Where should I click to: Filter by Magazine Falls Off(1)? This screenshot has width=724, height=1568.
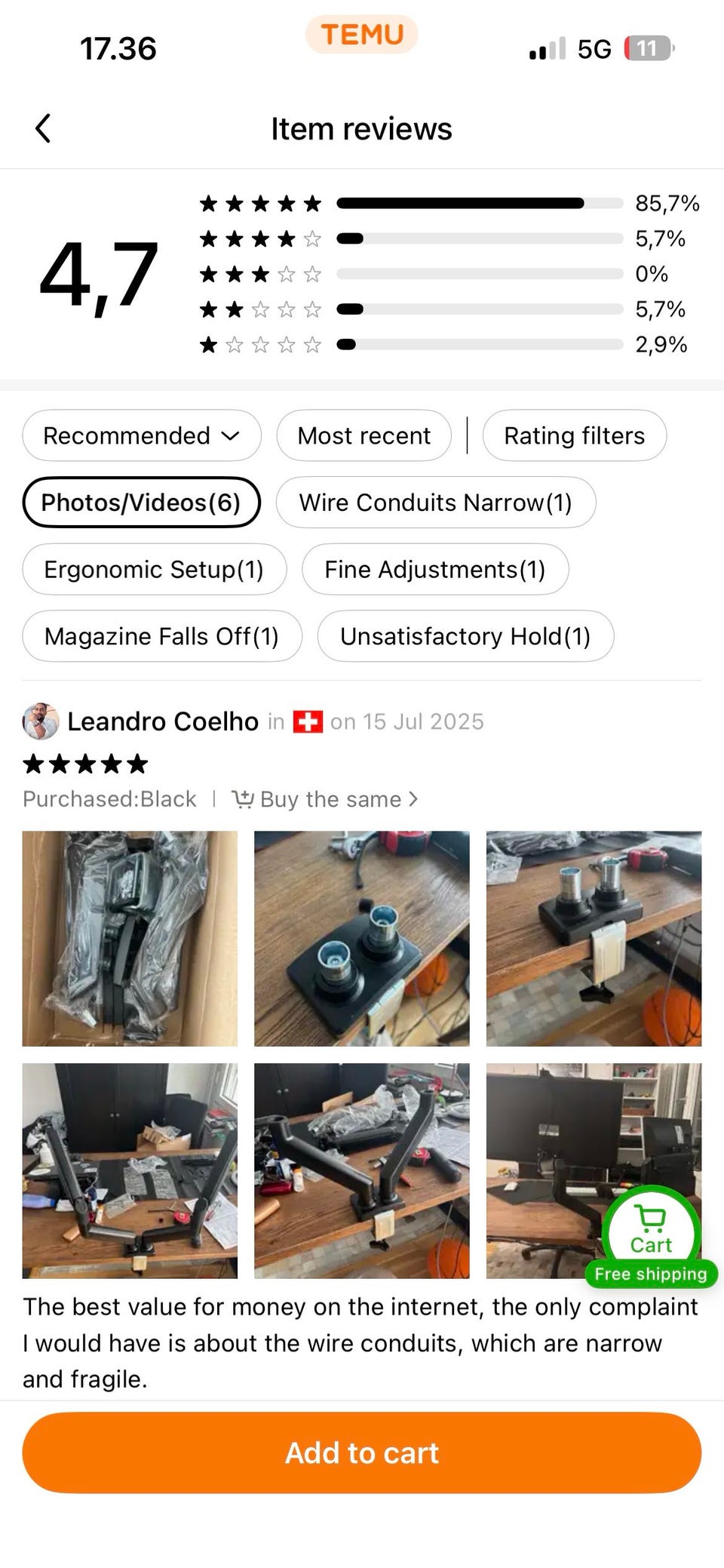click(x=161, y=636)
